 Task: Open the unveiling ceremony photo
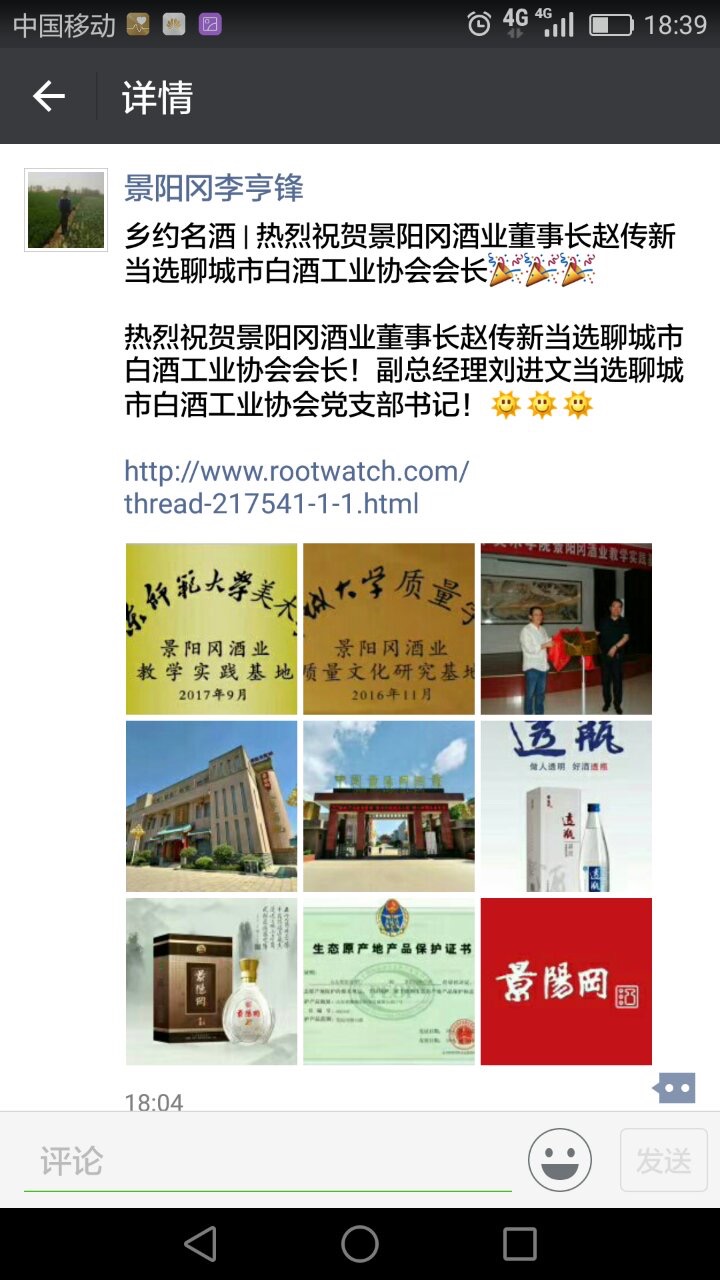[566, 628]
